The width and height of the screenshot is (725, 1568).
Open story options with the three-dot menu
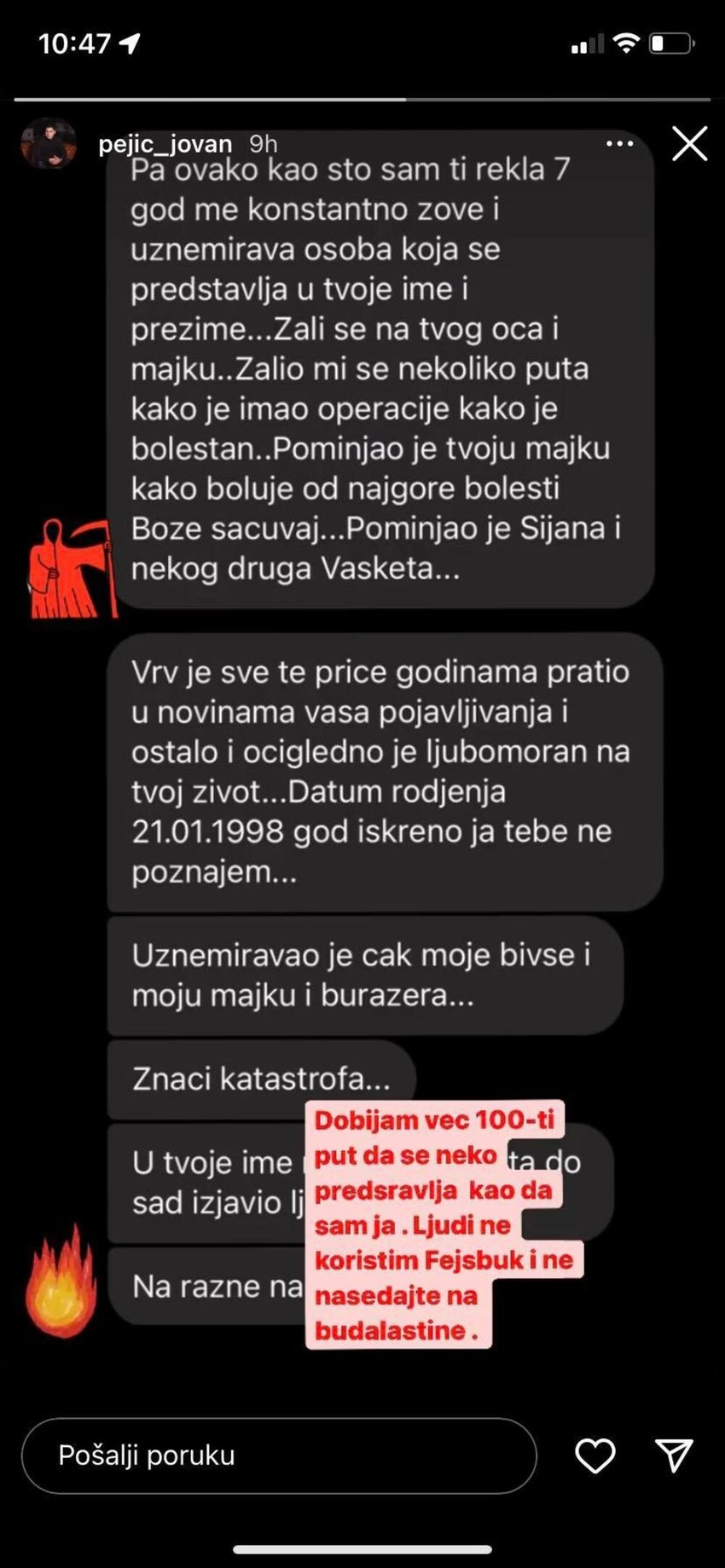pyautogui.click(x=622, y=143)
